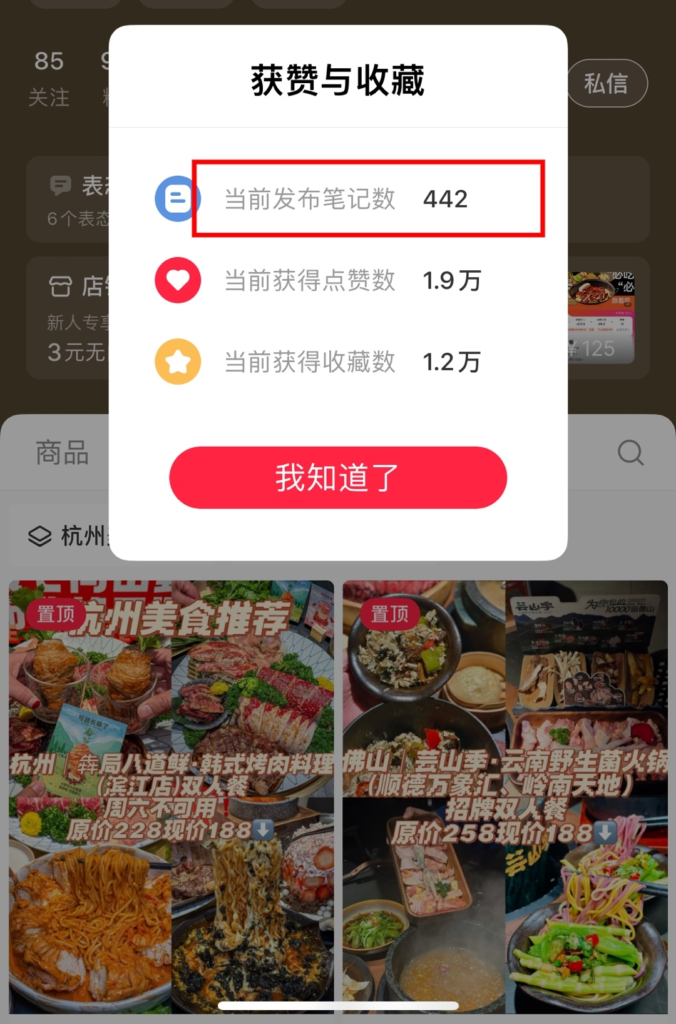Viewport: 676px width, 1024px height.
Task: Open the search icon beside 商品 tab
Action: tap(630, 453)
